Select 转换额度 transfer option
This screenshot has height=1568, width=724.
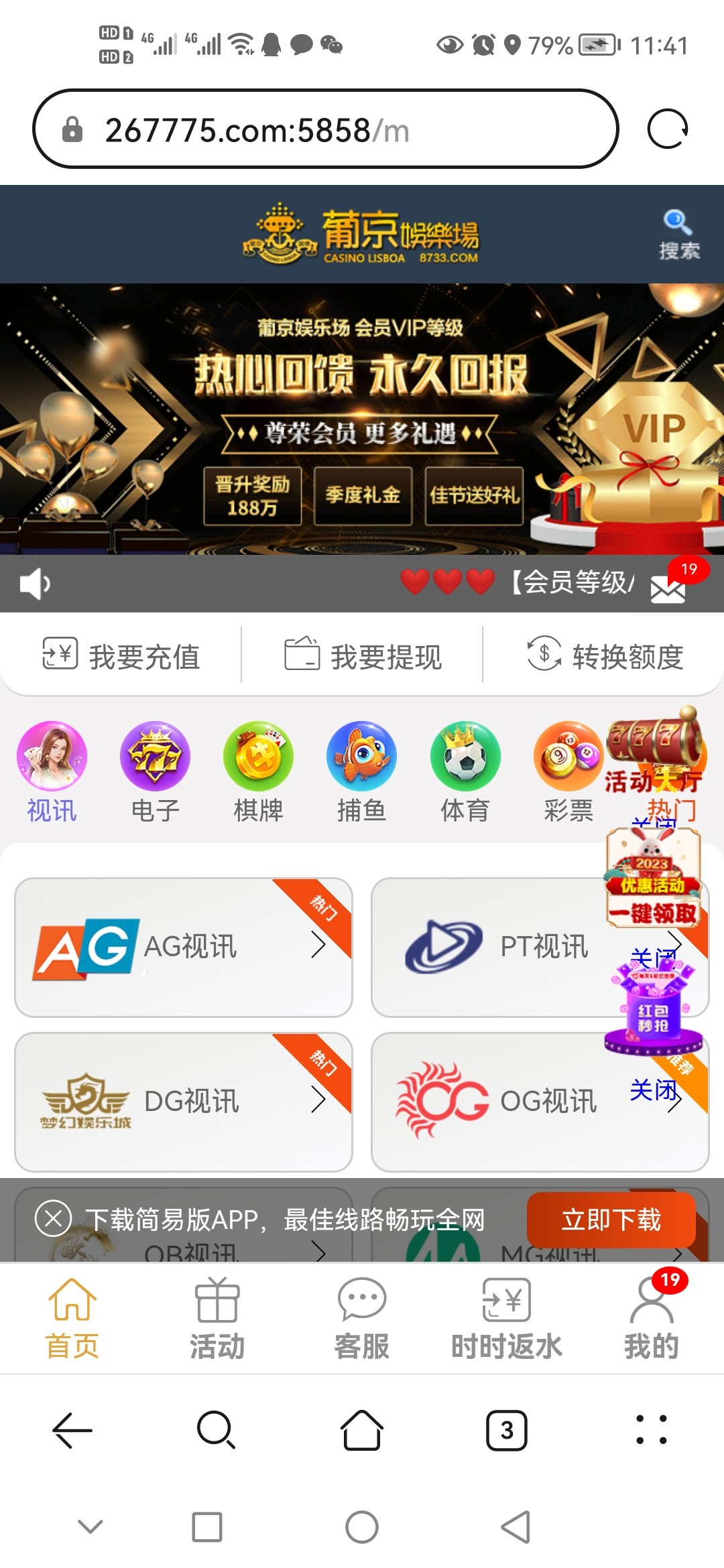[x=605, y=656]
